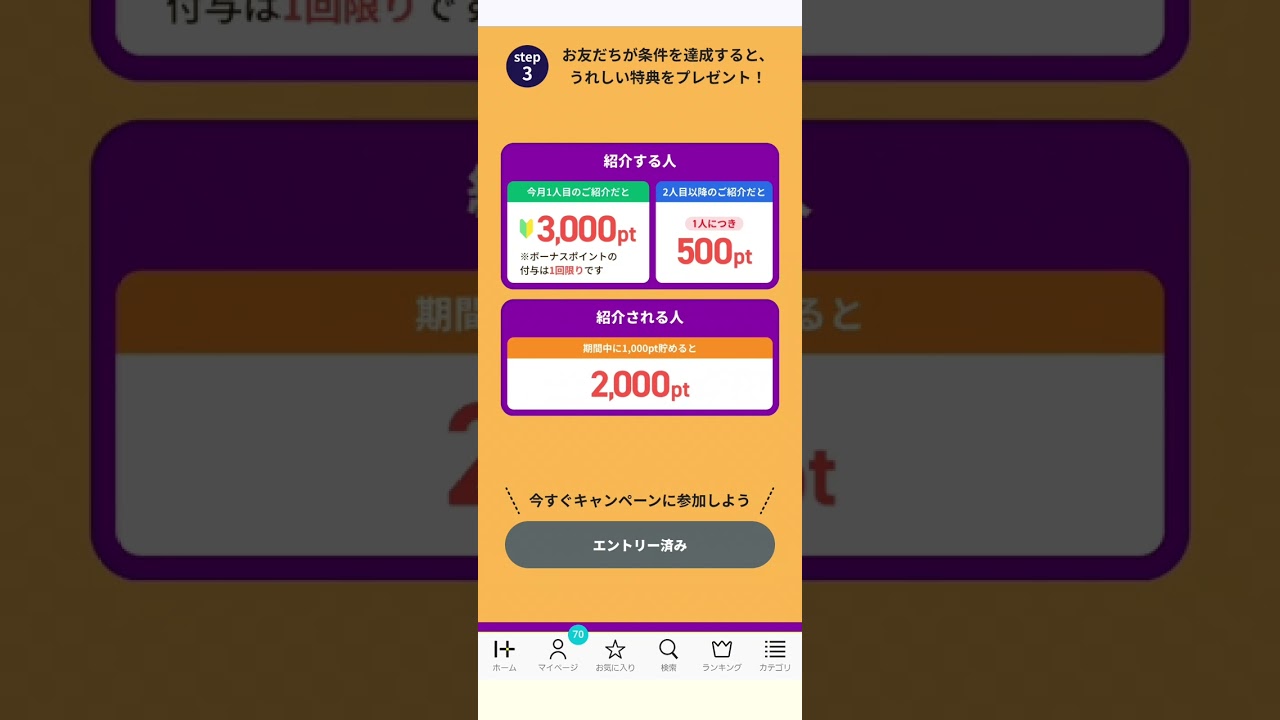The width and height of the screenshot is (1280, 720).
Task: View the ランキング tab
Action: coord(722,655)
